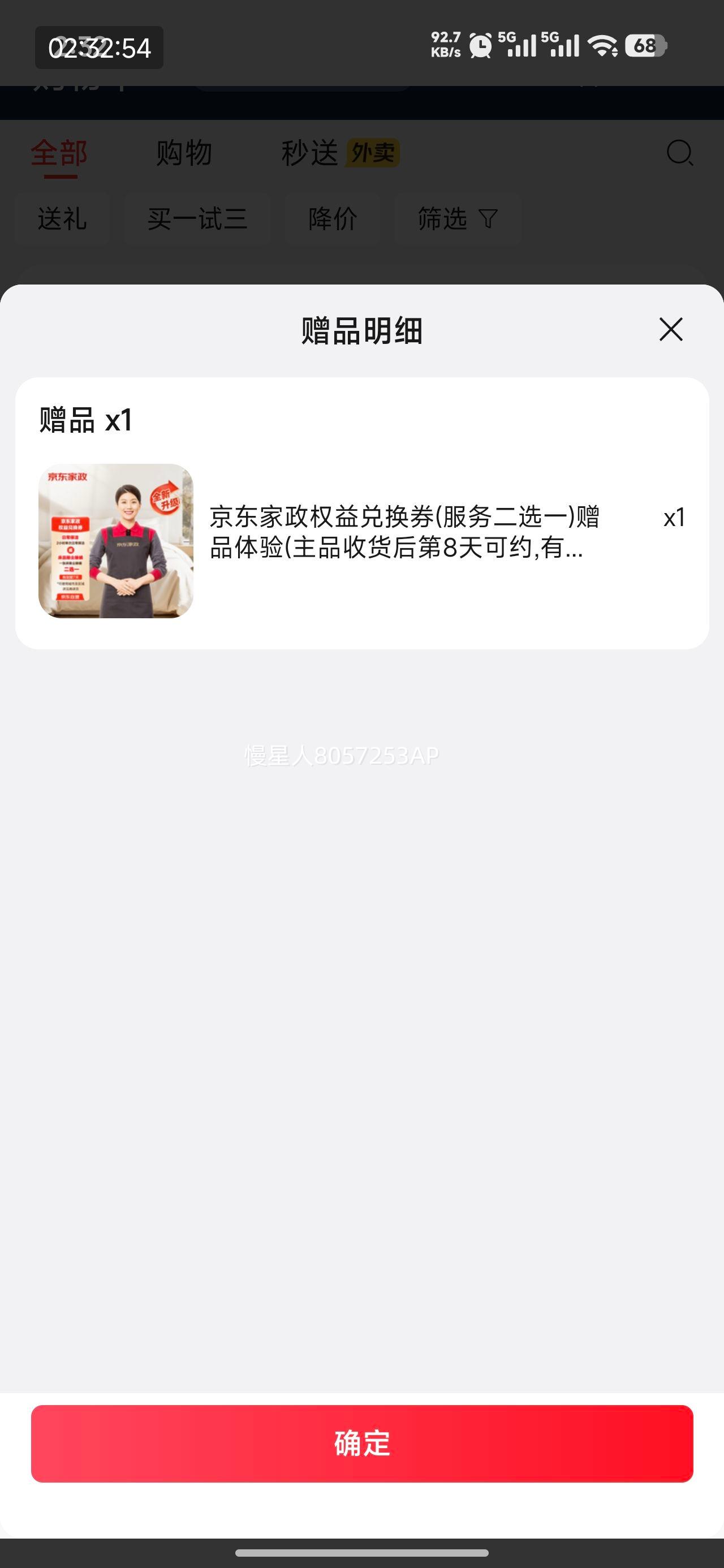Screen dimensions: 724x1568
Task: Tap the Wi-Fi icon in the status bar
Action: click(603, 46)
